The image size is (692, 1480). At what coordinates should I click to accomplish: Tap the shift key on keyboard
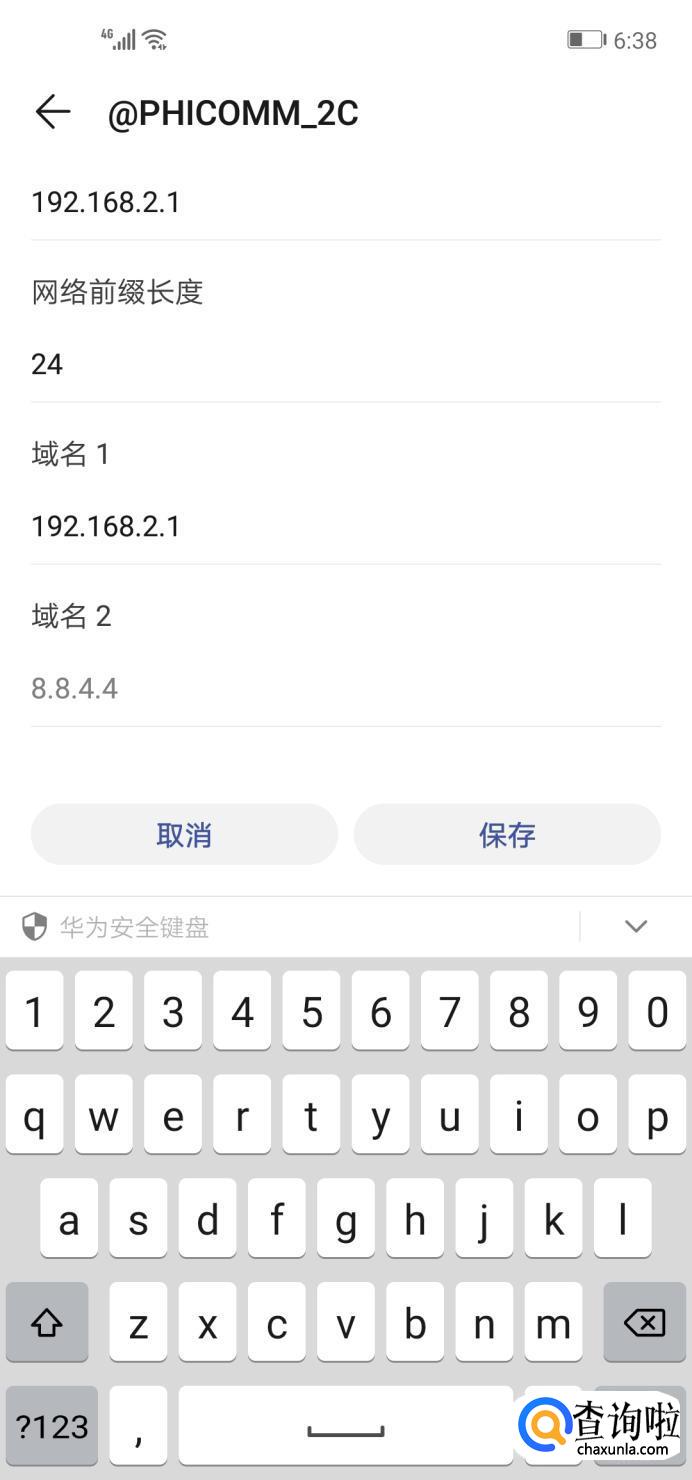(47, 1322)
